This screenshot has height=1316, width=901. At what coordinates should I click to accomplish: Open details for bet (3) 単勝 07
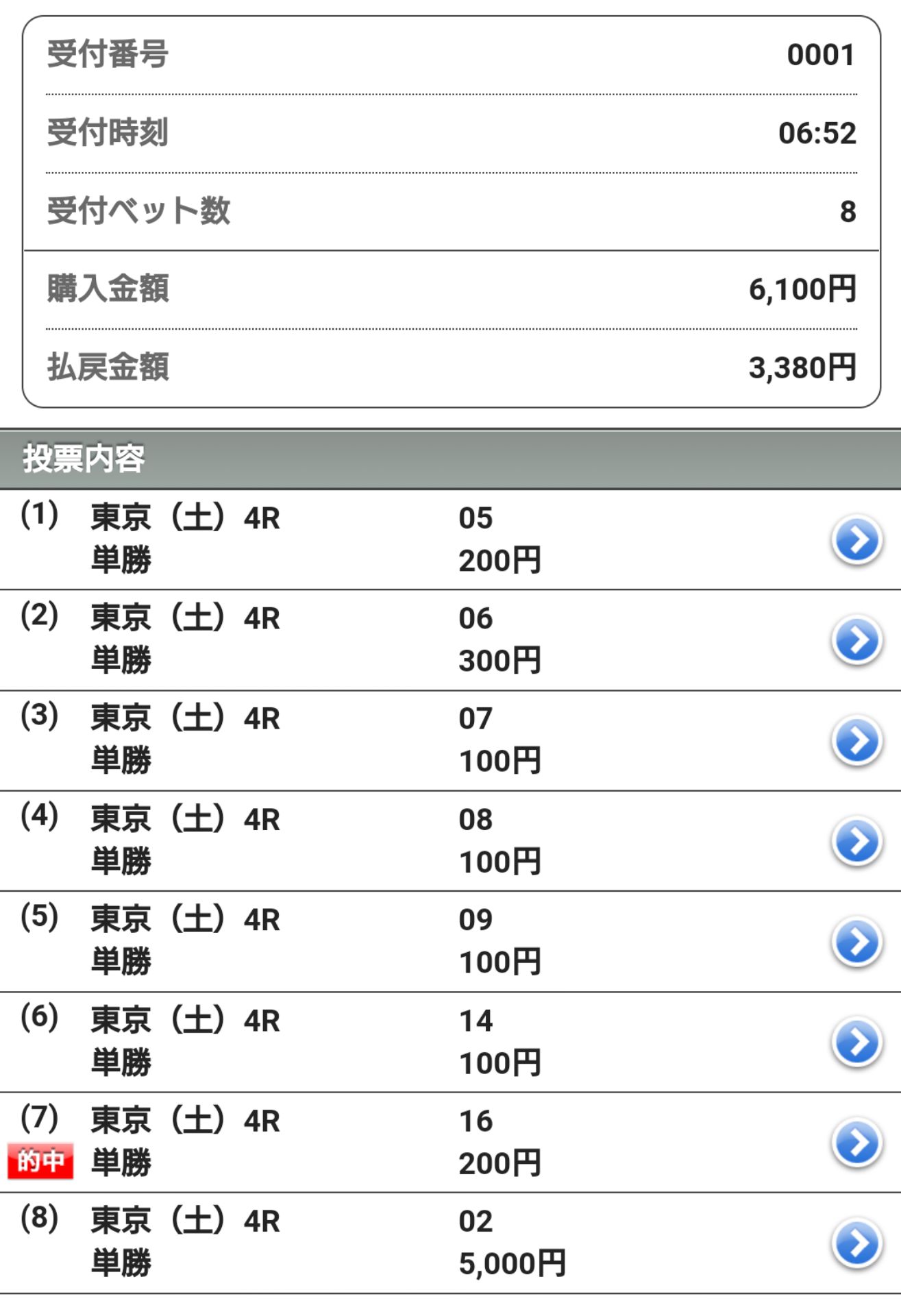click(x=855, y=740)
